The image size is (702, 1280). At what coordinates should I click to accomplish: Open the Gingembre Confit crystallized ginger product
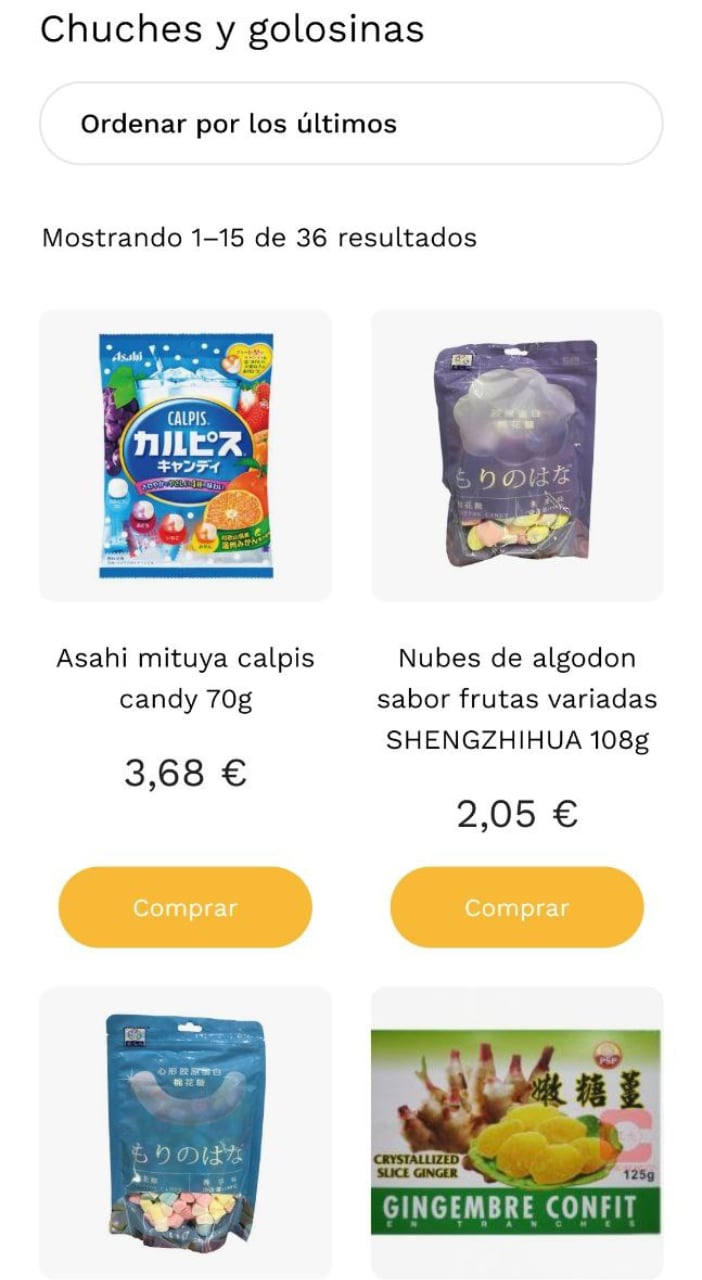click(x=517, y=1132)
